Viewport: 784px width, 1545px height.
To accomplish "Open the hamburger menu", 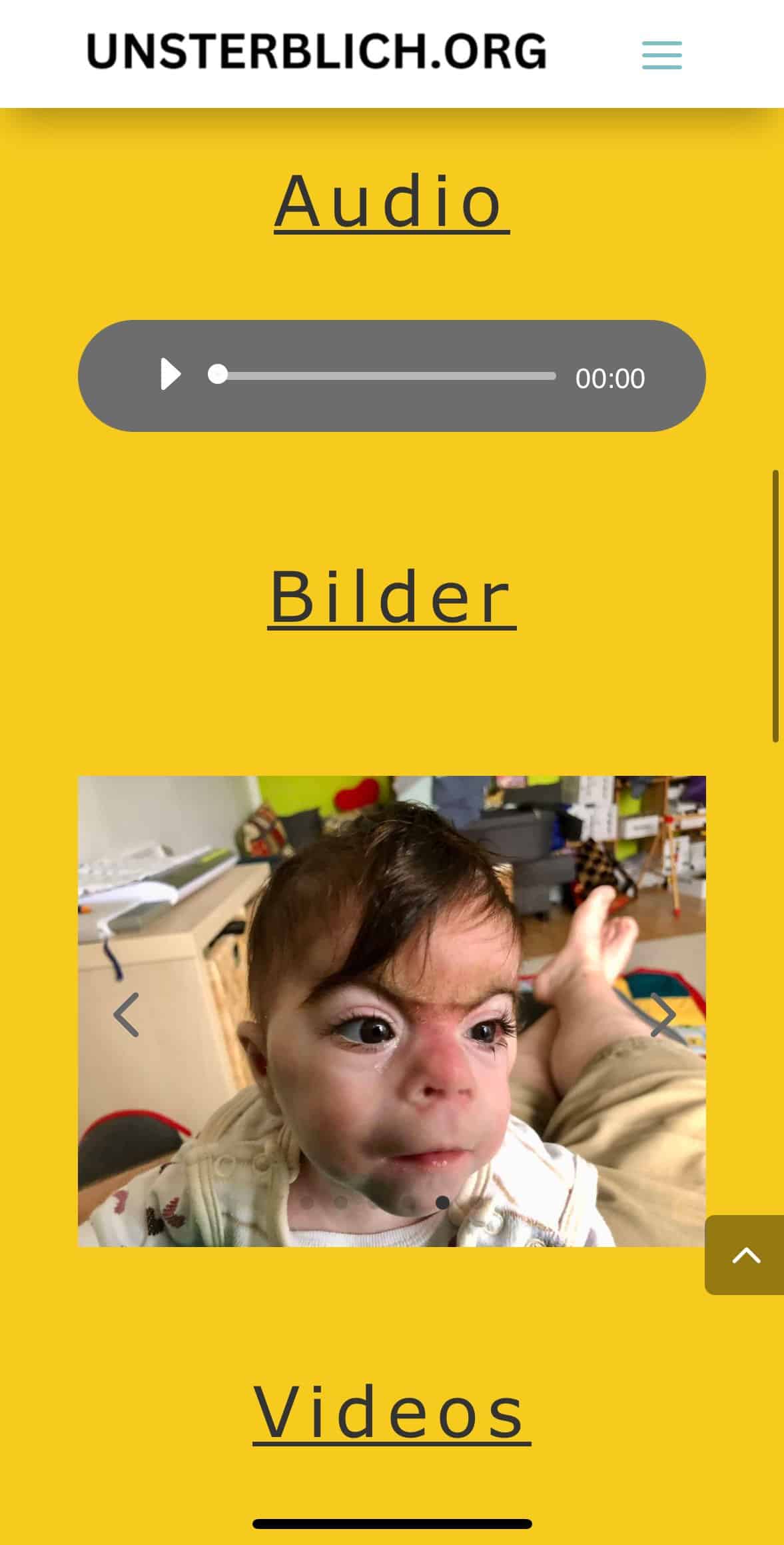I will (x=661, y=55).
